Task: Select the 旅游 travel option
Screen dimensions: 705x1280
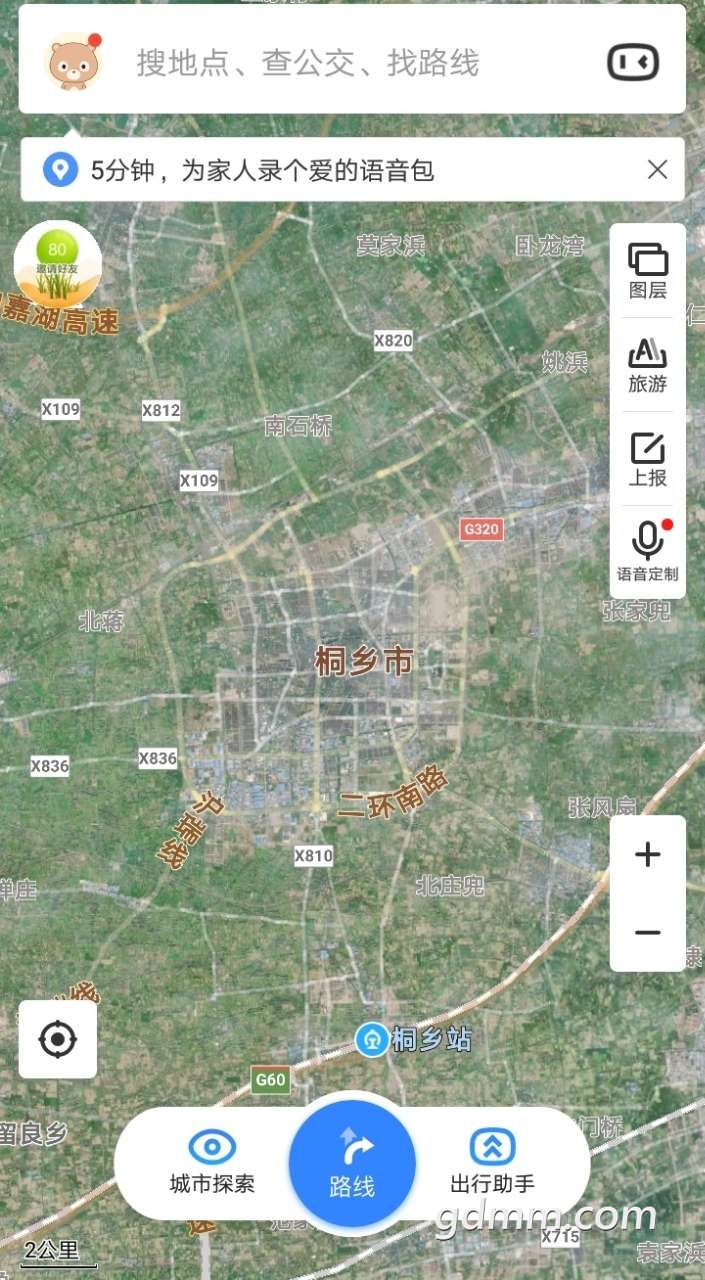Action: [x=648, y=365]
